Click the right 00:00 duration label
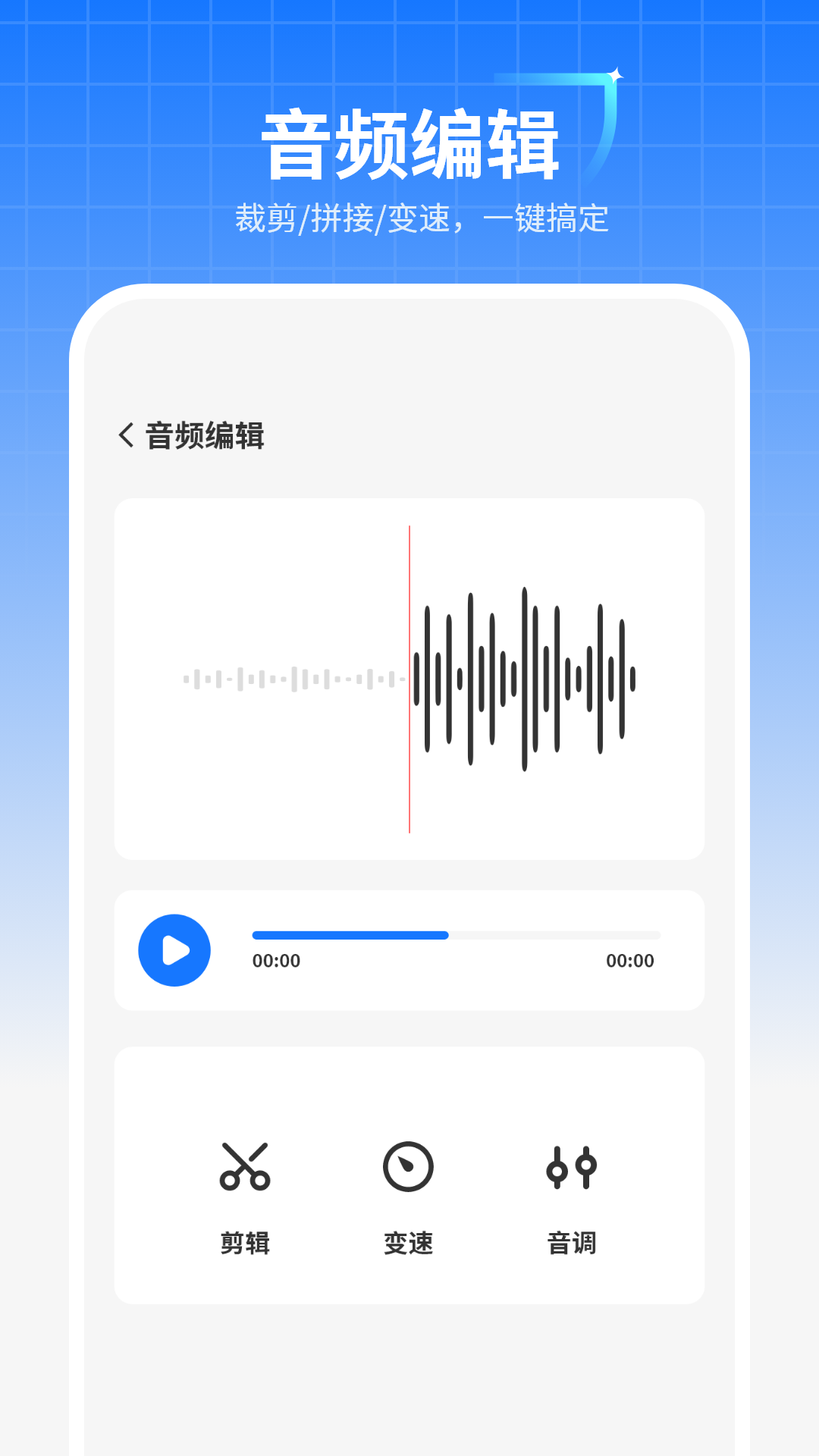The width and height of the screenshot is (819, 1456). point(631,961)
